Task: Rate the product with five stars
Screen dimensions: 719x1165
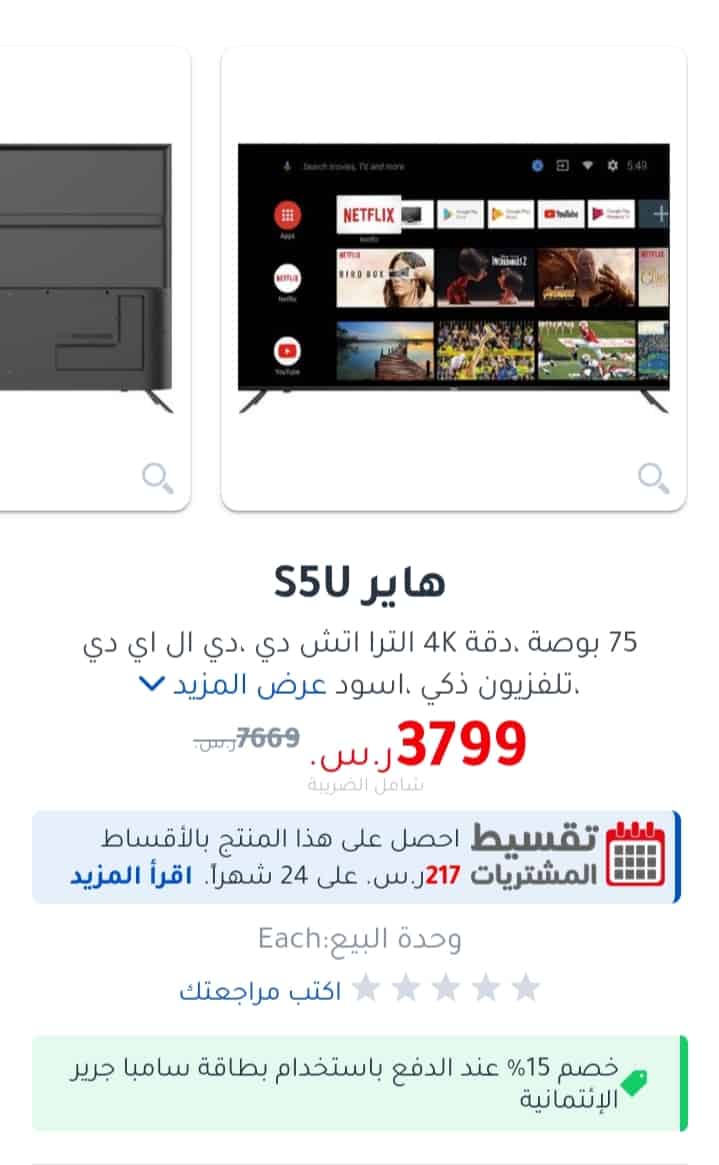Action: pyautogui.click(x=366, y=988)
